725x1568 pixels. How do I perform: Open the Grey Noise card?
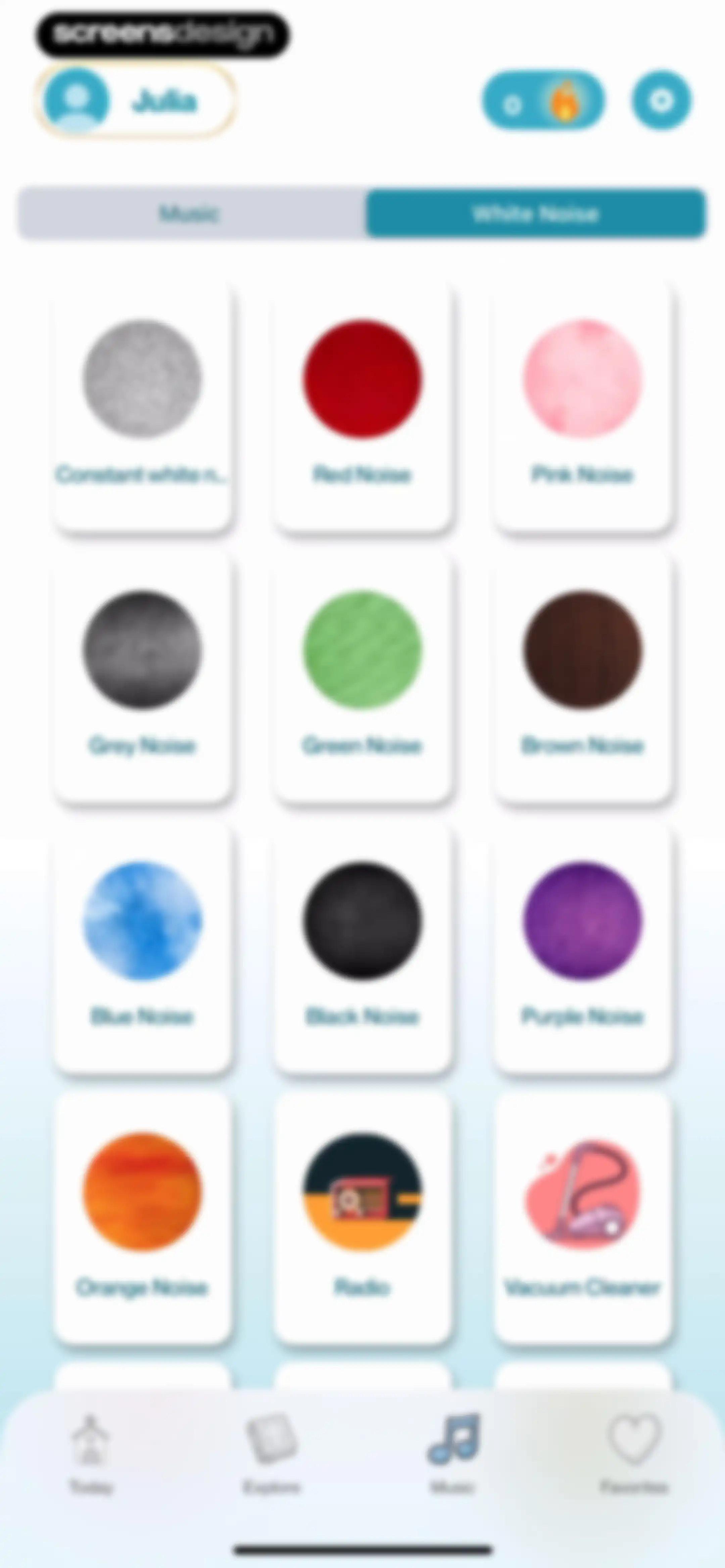[x=142, y=677]
